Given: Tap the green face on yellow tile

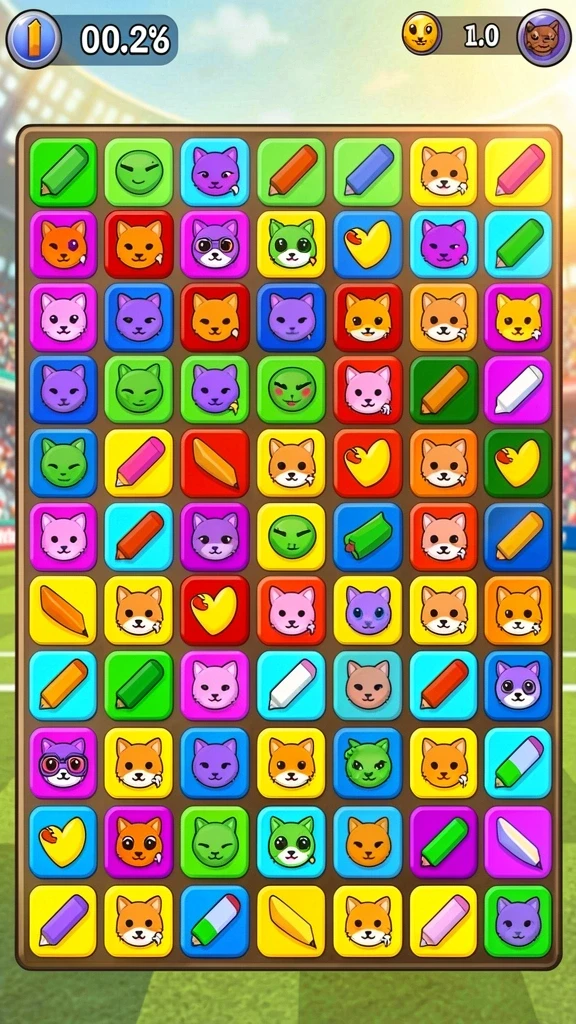Looking at the screenshot, I should [x=291, y=537].
